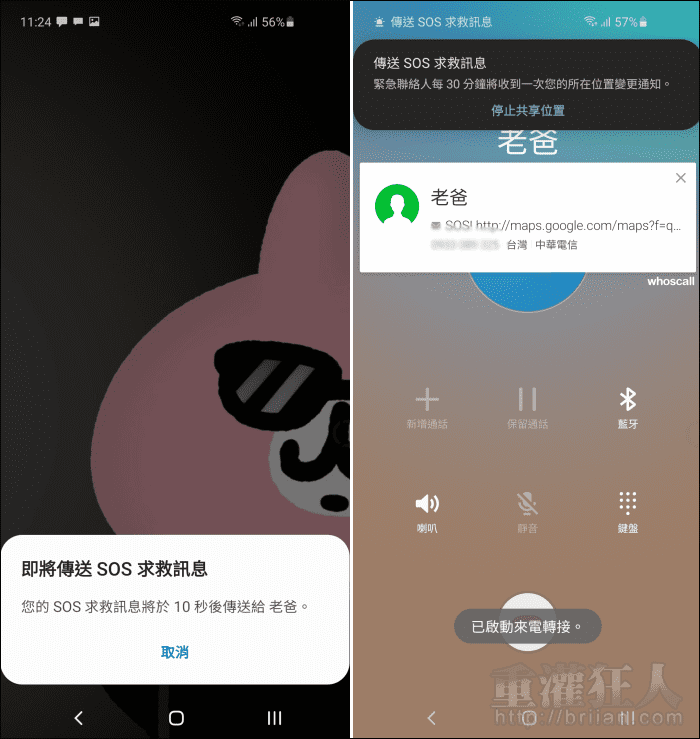The image size is (700, 739).
Task: Open the dial keypad (鍵盤)
Action: pyautogui.click(x=627, y=509)
